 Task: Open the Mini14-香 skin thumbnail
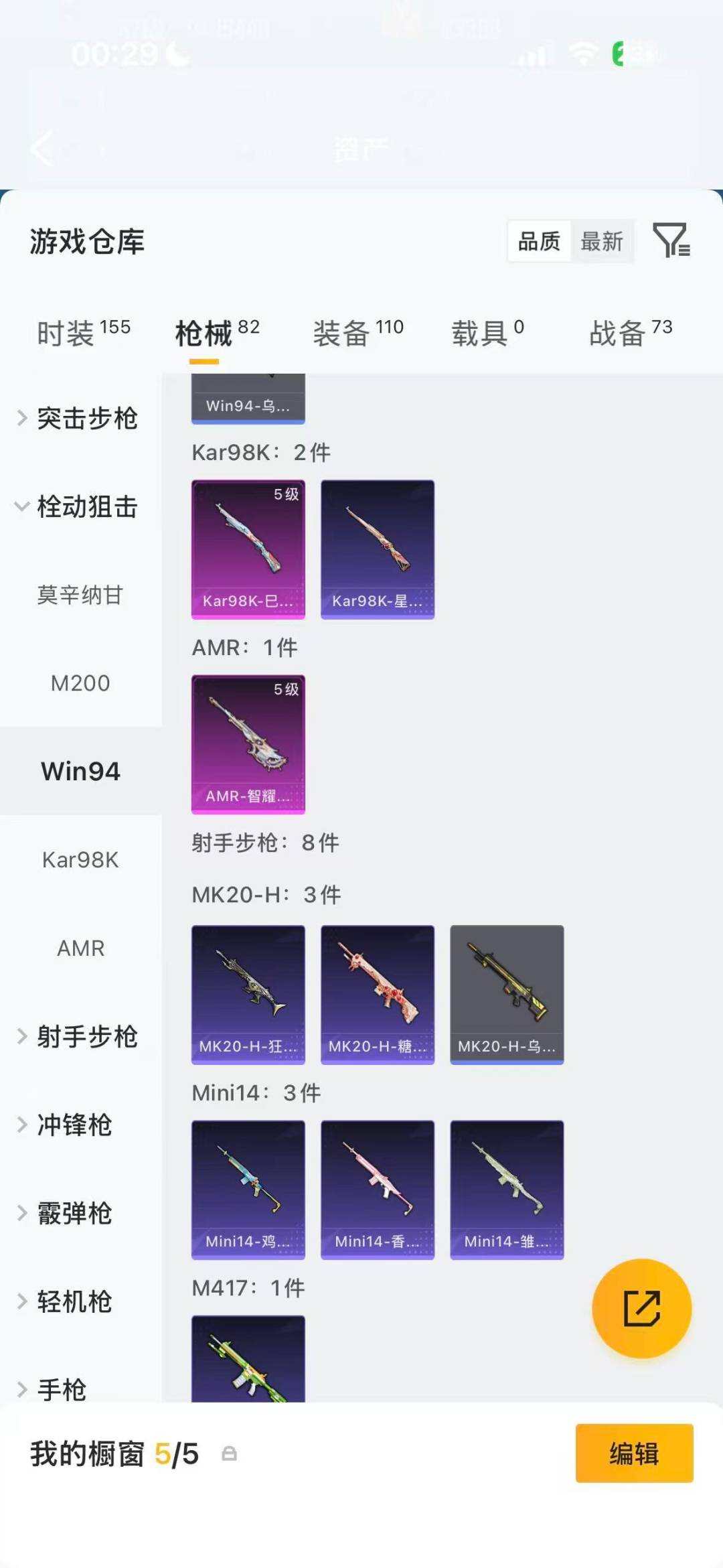(377, 1189)
